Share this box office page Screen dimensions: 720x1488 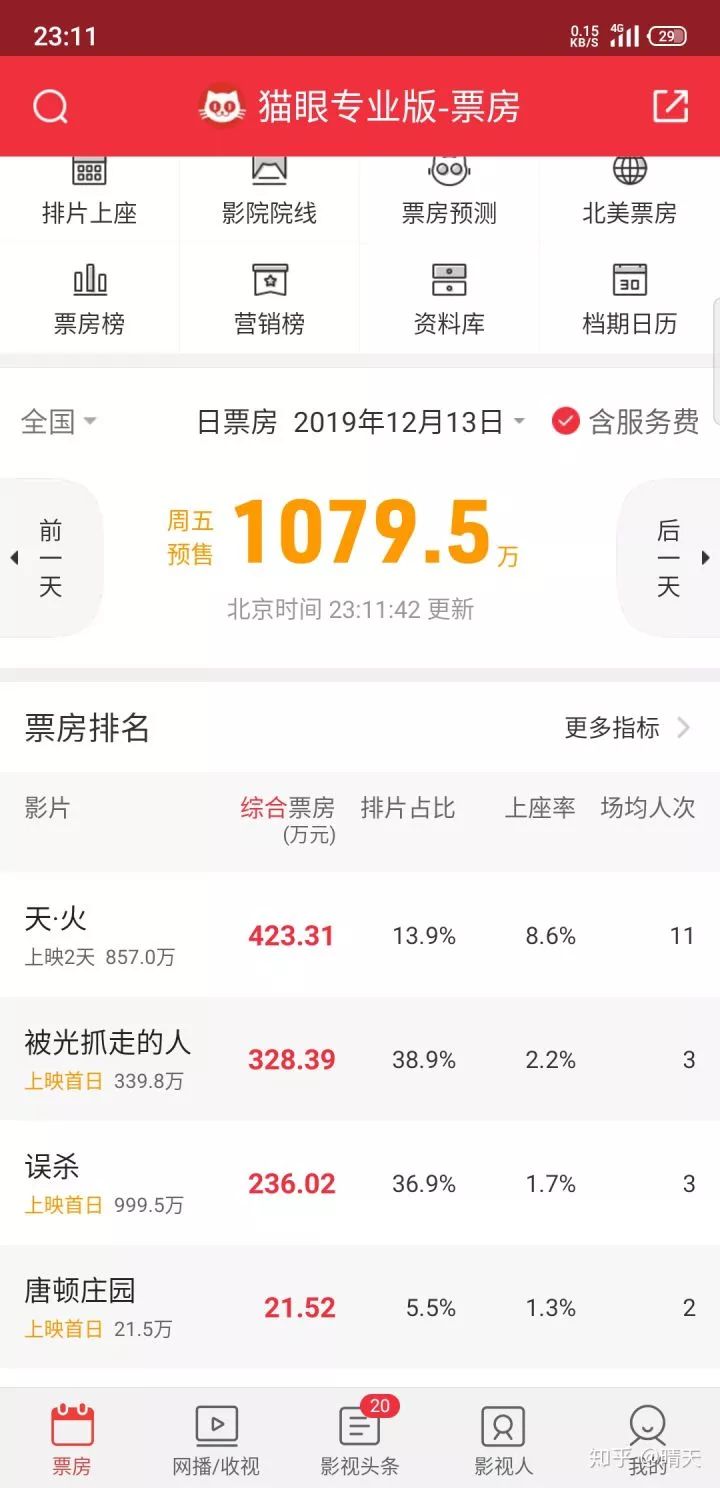click(x=670, y=106)
